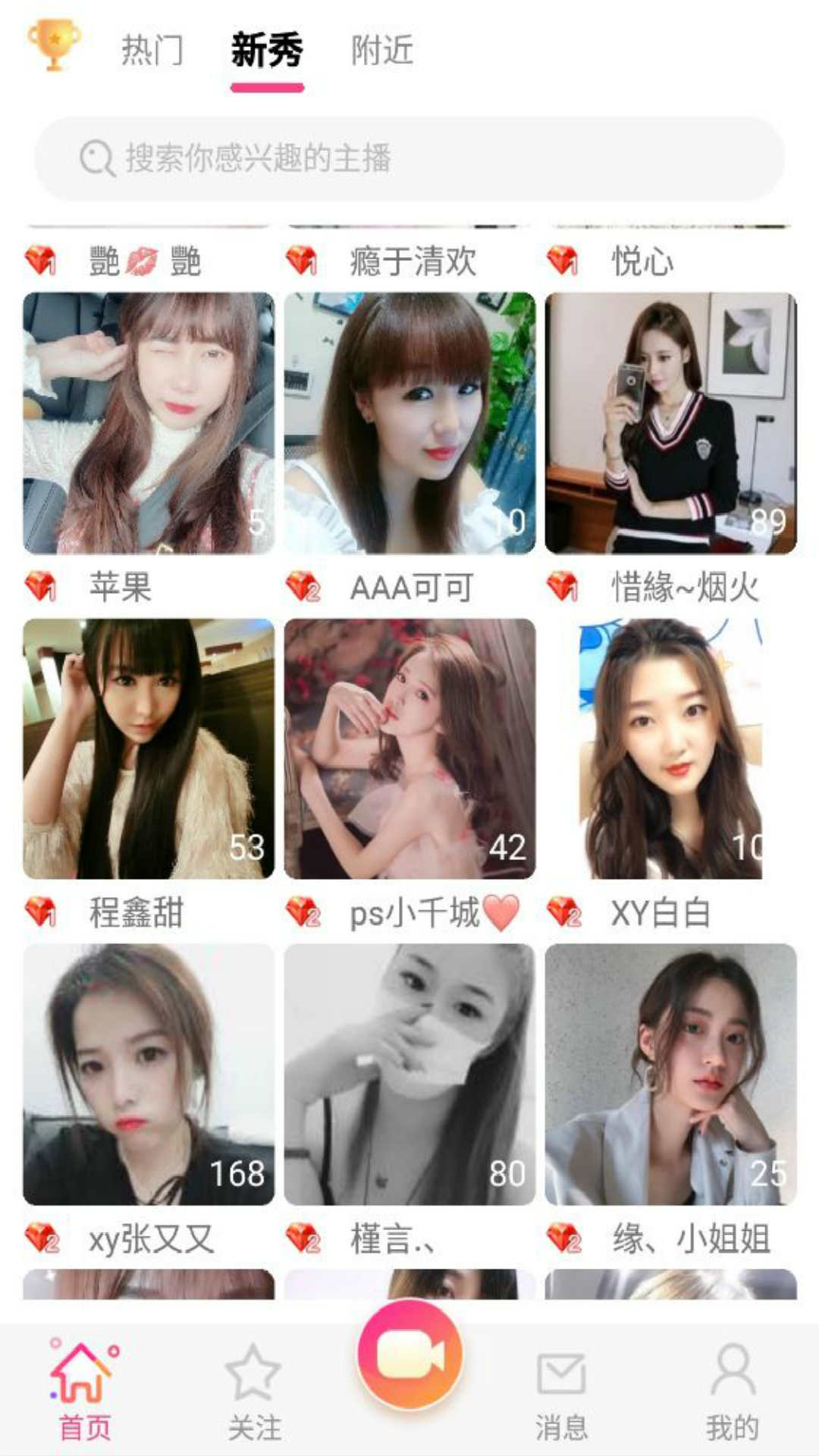Screen dimensions: 819x1456
Task: Select the 新秀 tab
Action: 267,51
